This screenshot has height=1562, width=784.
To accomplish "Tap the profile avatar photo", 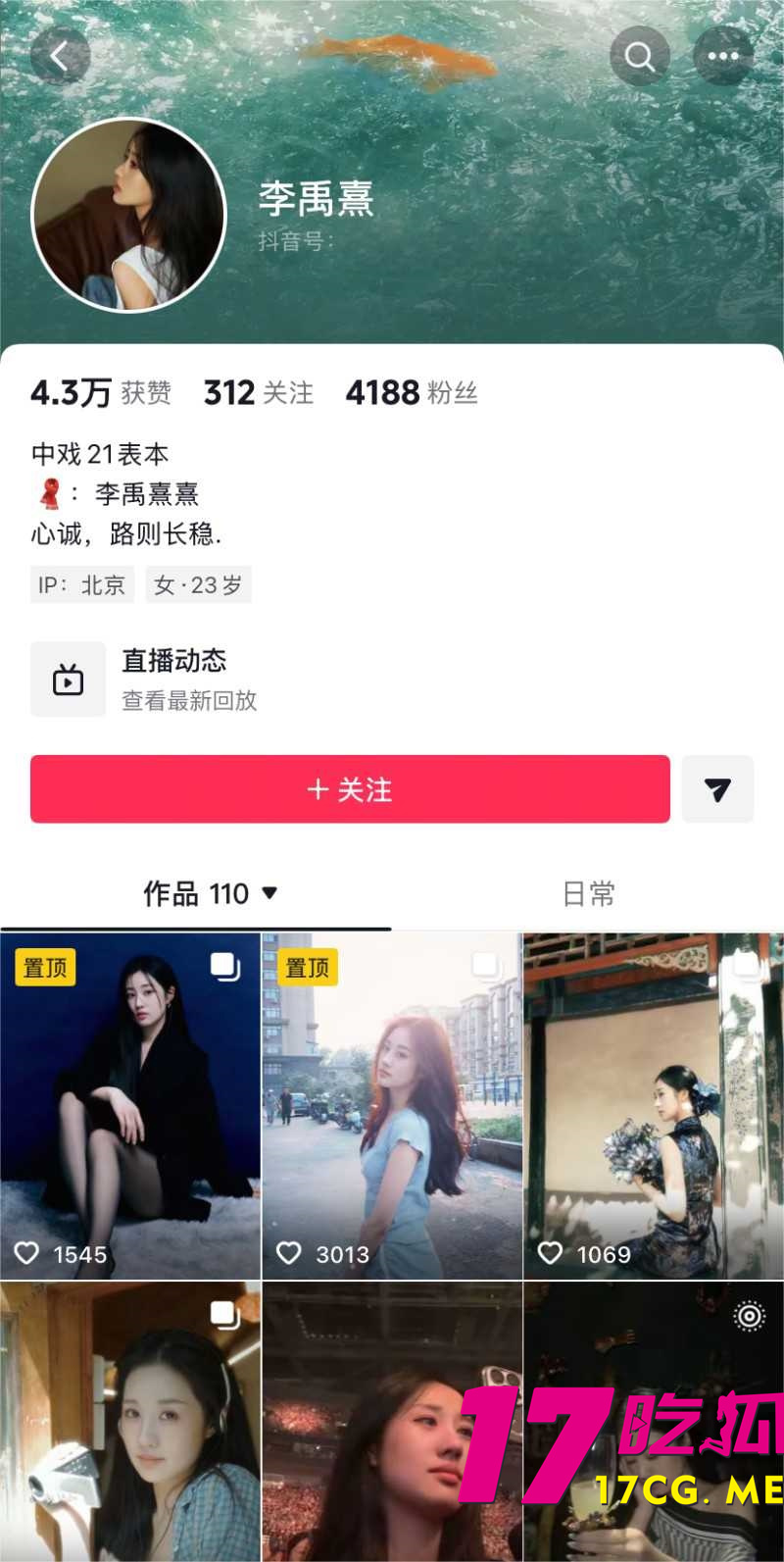I will (x=130, y=214).
